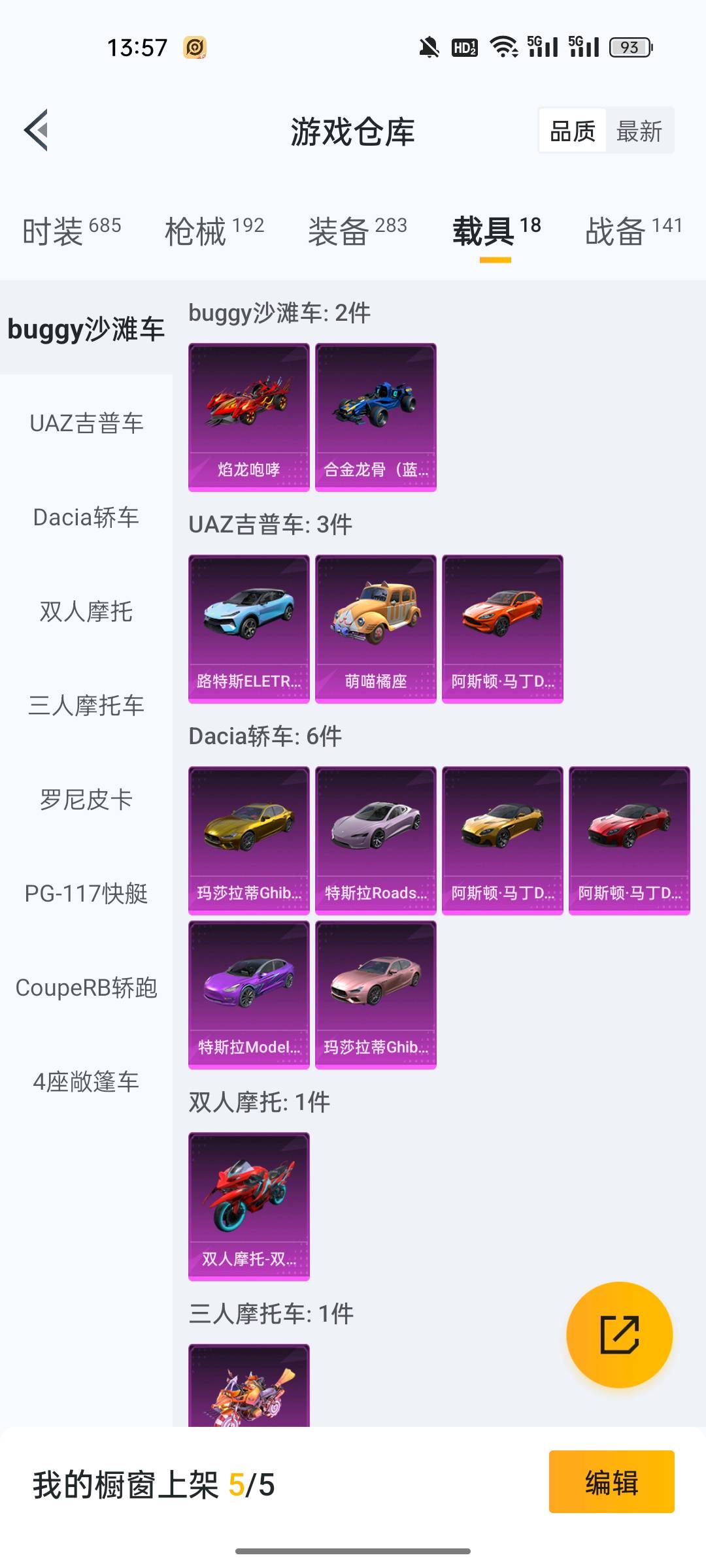View the 萌喵橘座 vehicle item
706x1568 pixels.
376,629
